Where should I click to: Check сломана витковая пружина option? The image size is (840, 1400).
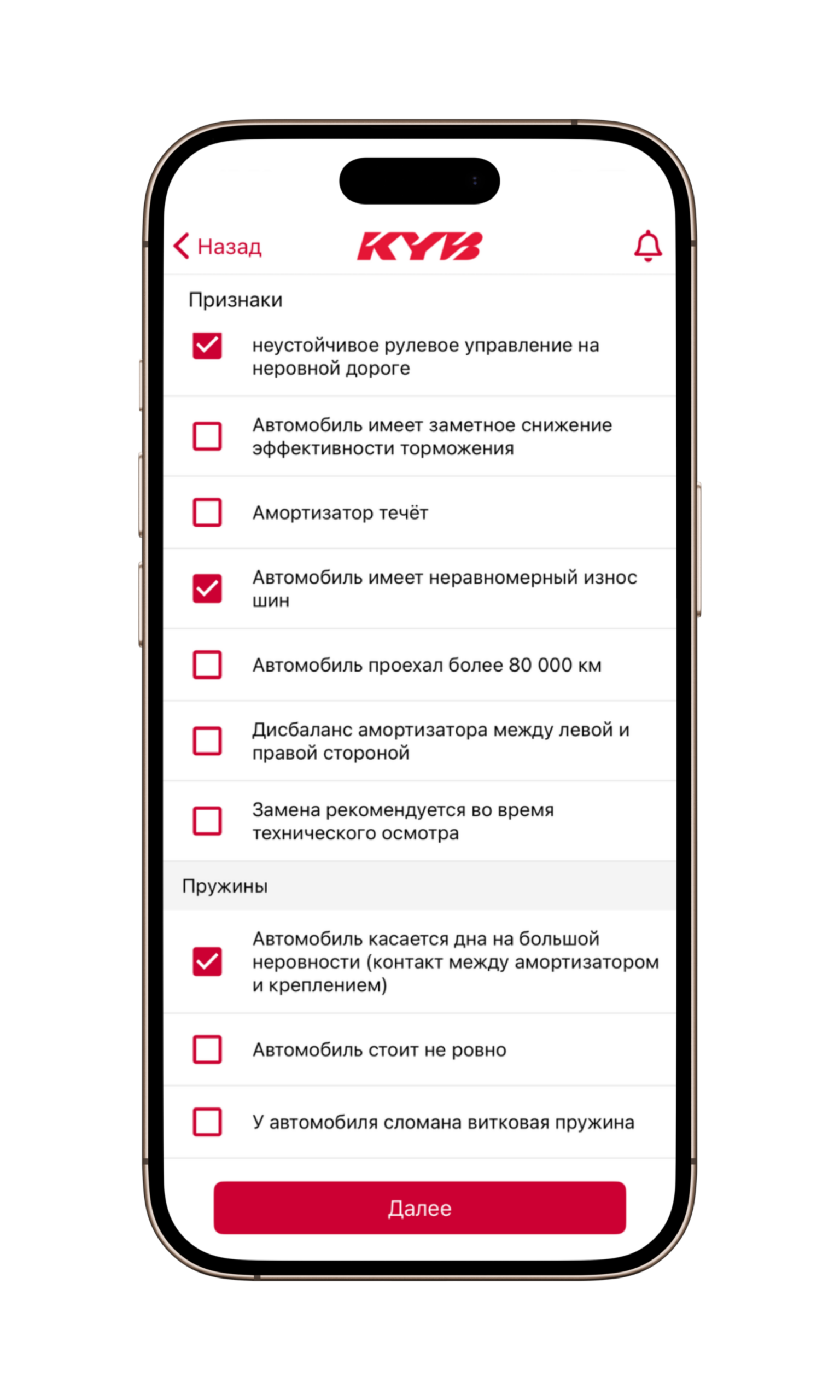(x=207, y=1122)
